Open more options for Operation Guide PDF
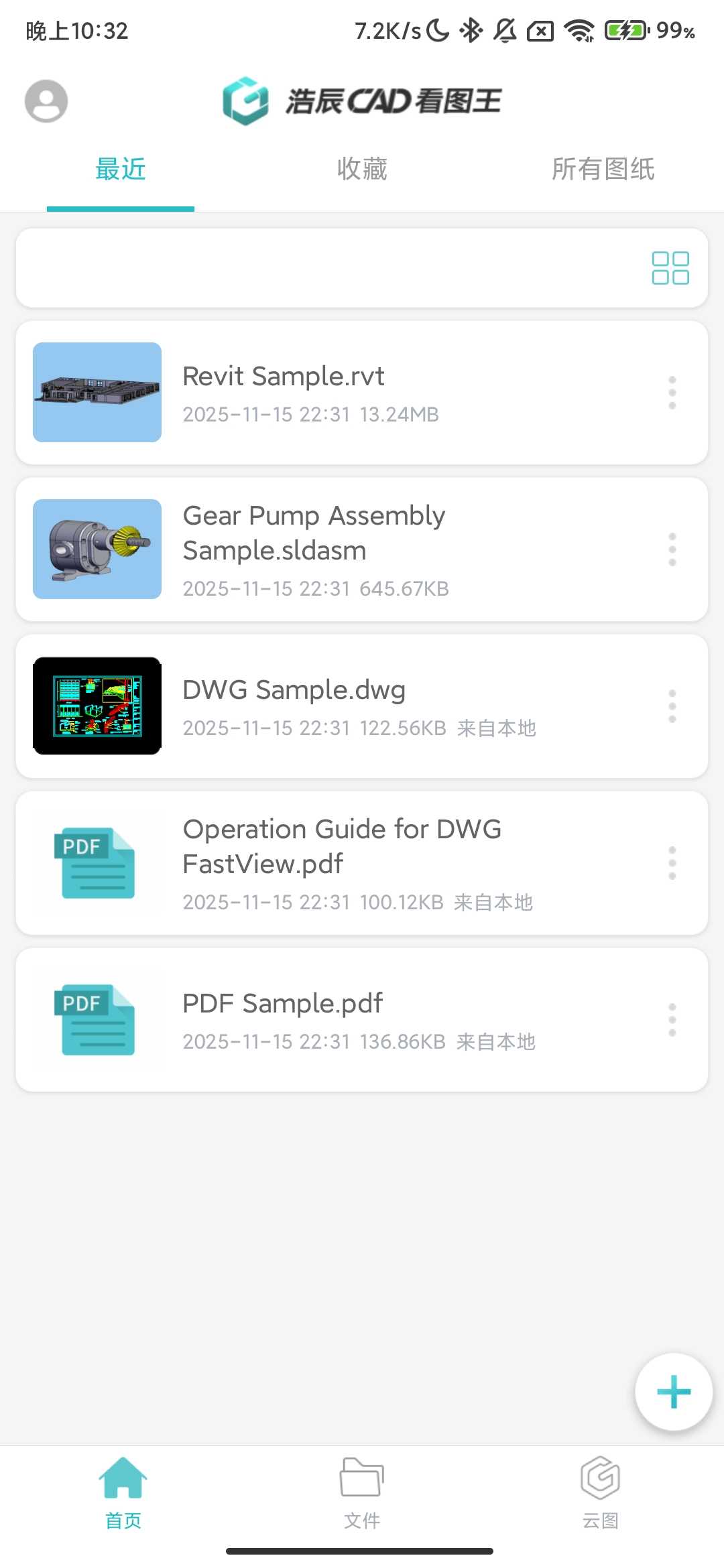Image resolution: width=724 pixels, height=1568 pixels. (x=672, y=863)
